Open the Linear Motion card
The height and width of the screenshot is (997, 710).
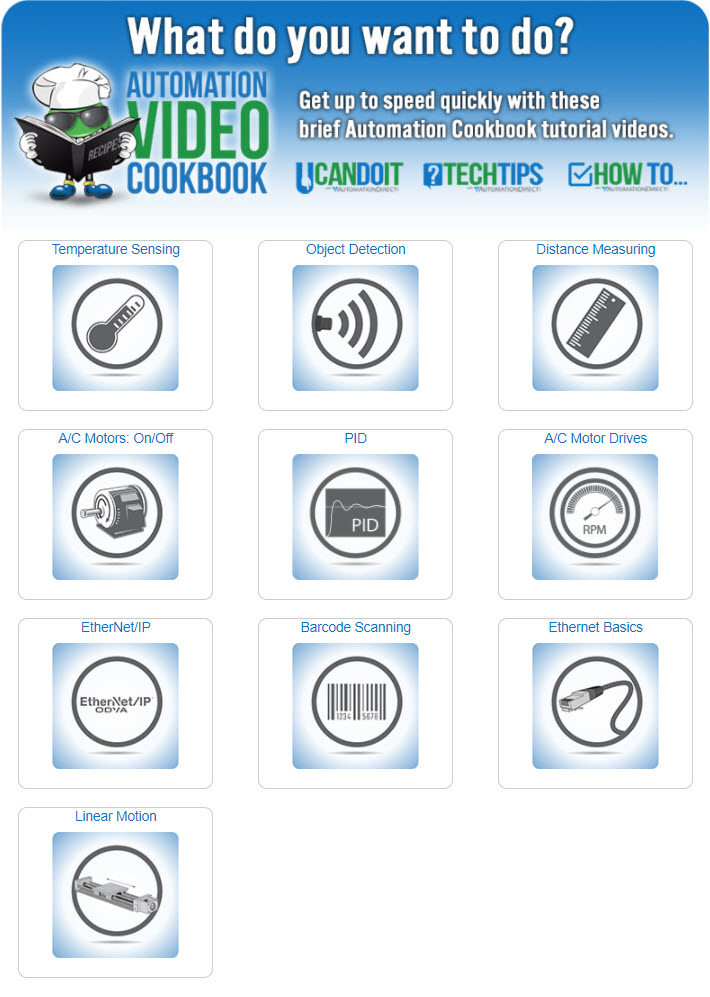click(x=115, y=893)
